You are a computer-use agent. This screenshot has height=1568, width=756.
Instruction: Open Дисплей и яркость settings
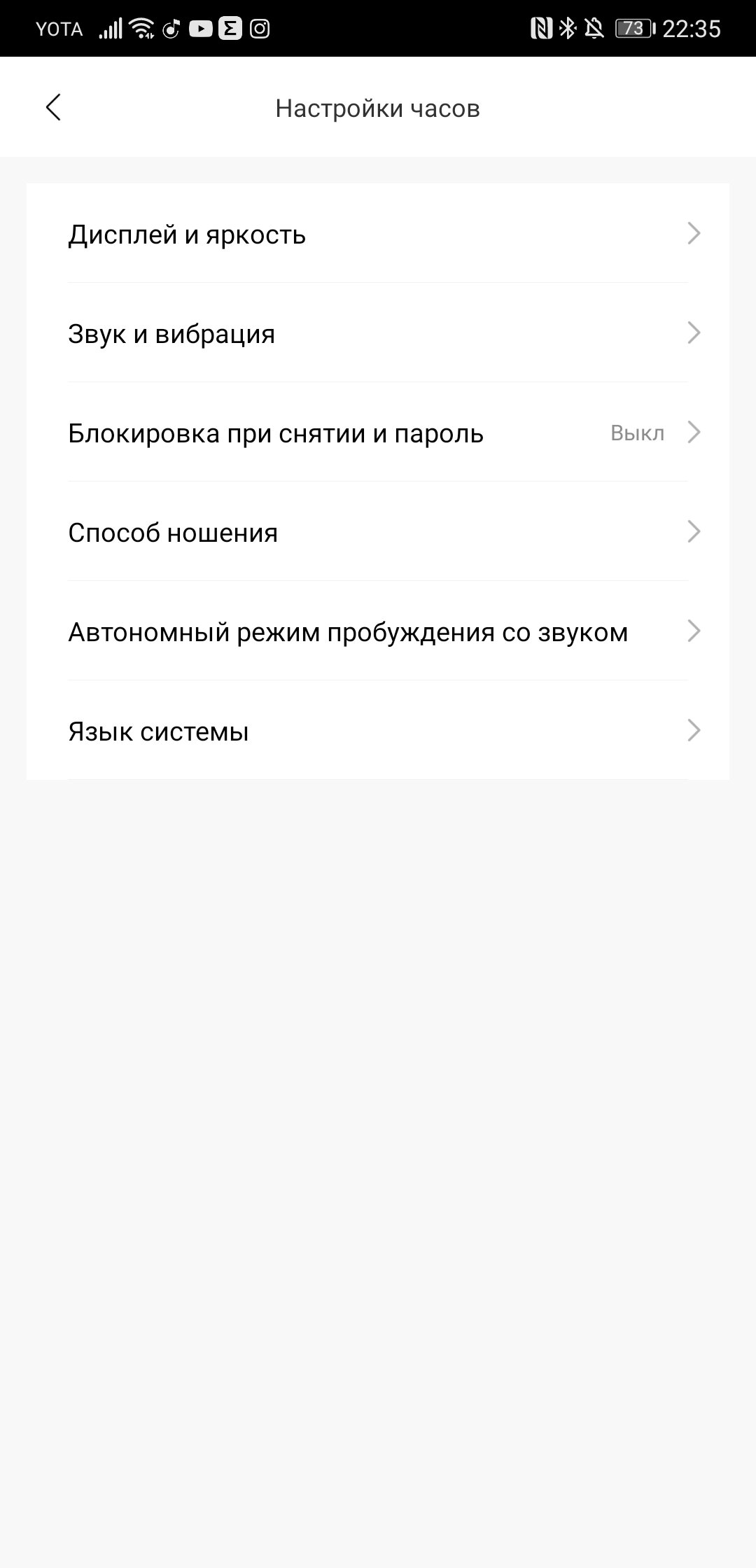click(378, 234)
